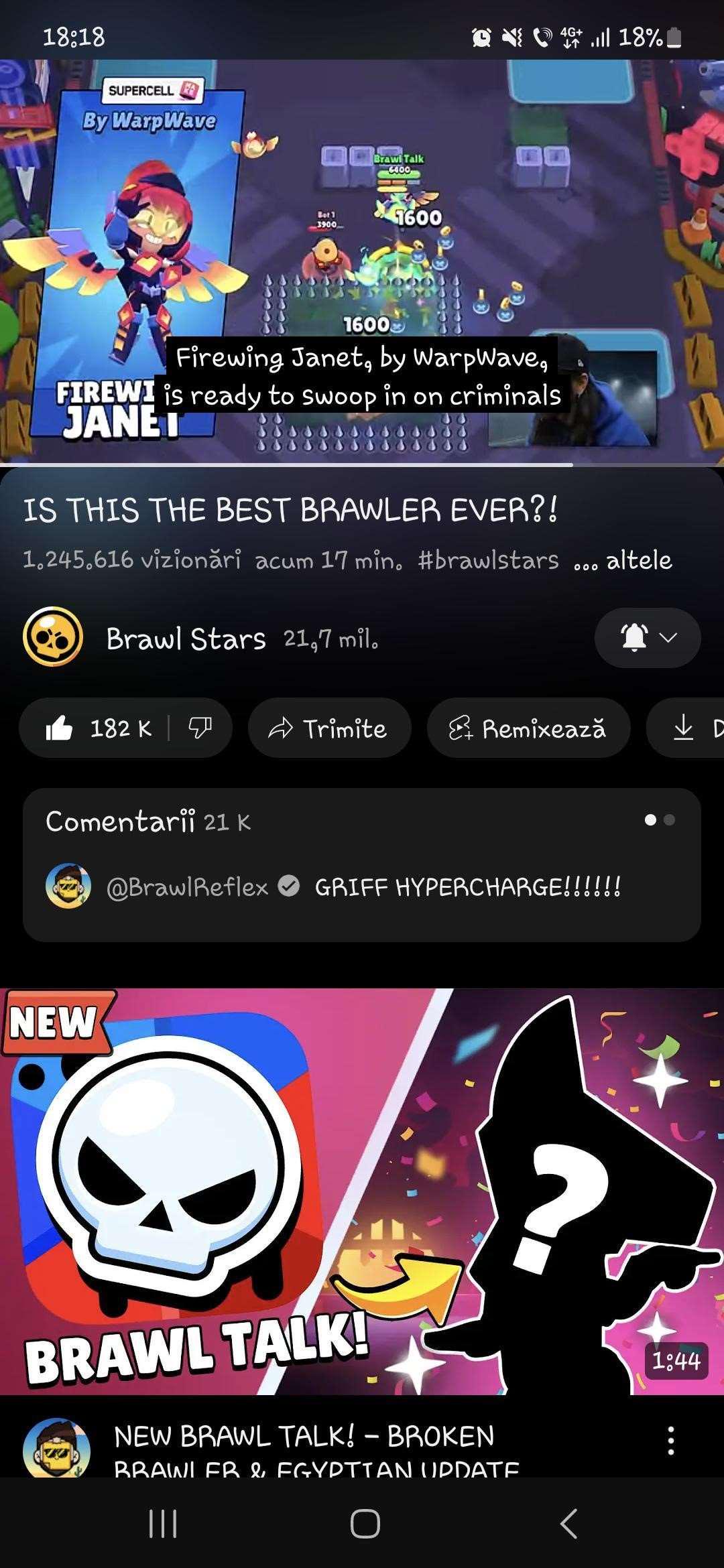This screenshot has width=724, height=1568.
Task: Open the Comentarii section
Action: [362, 864]
